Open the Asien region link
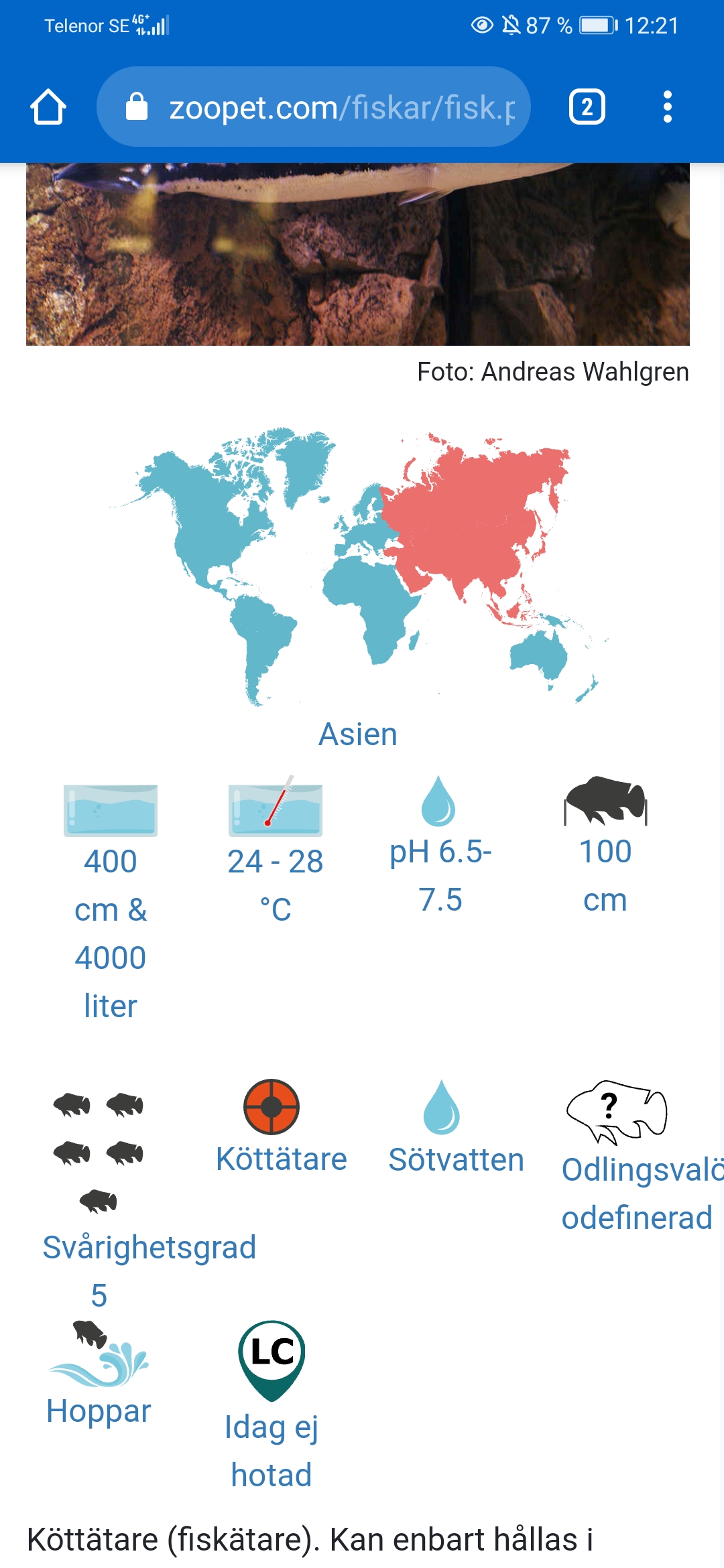Viewport: 724px width, 1568px height. coord(357,734)
